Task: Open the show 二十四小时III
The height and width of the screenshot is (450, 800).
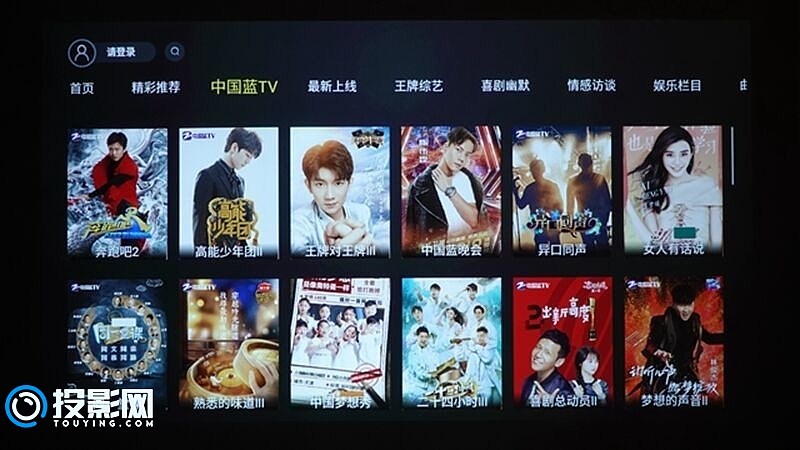Action: point(450,342)
